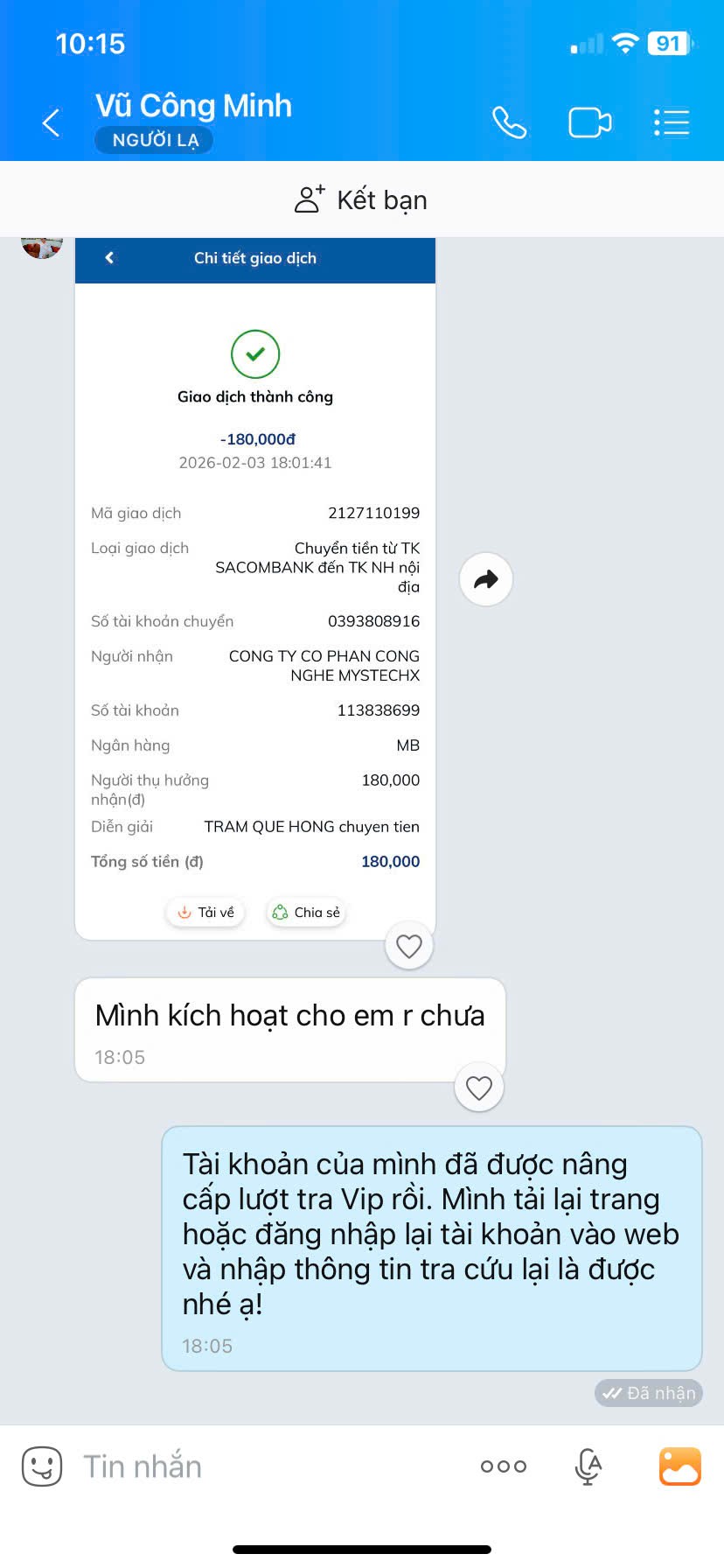Like the transaction receipt image
The width and height of the screenshot is (724, 1568).
[x=409, y=946]
